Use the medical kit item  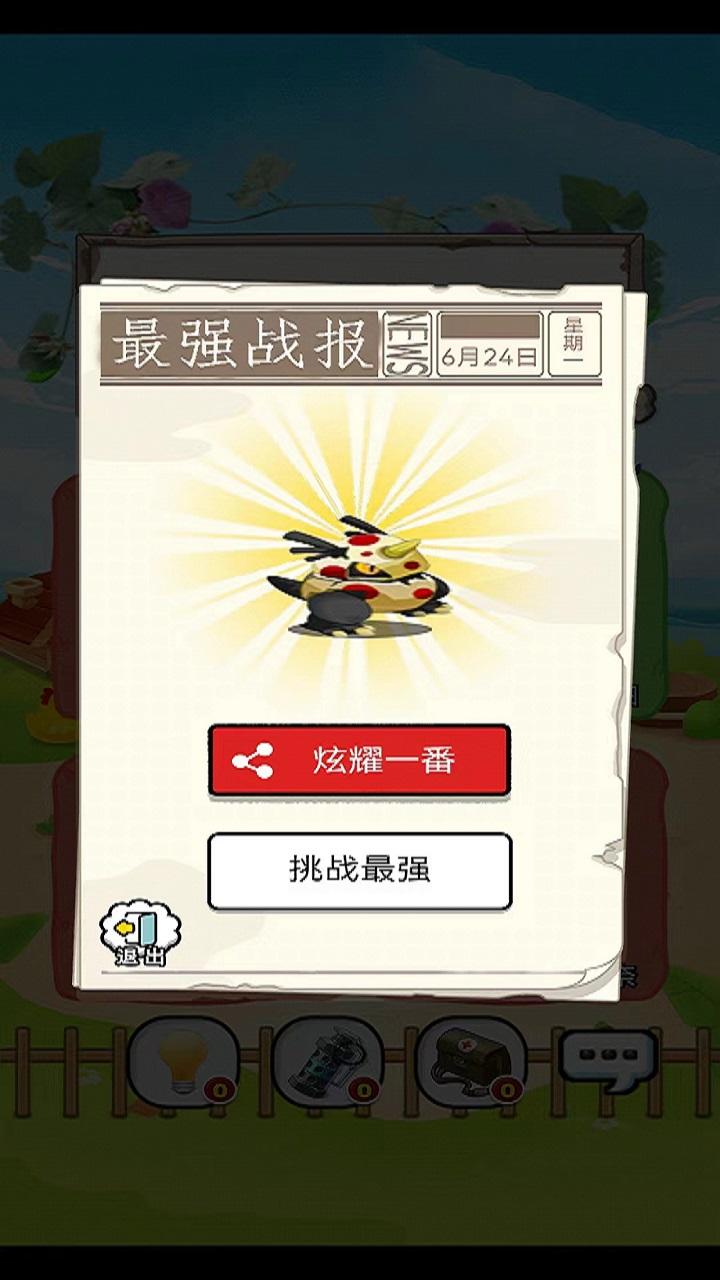click(x=470, y=1063)
